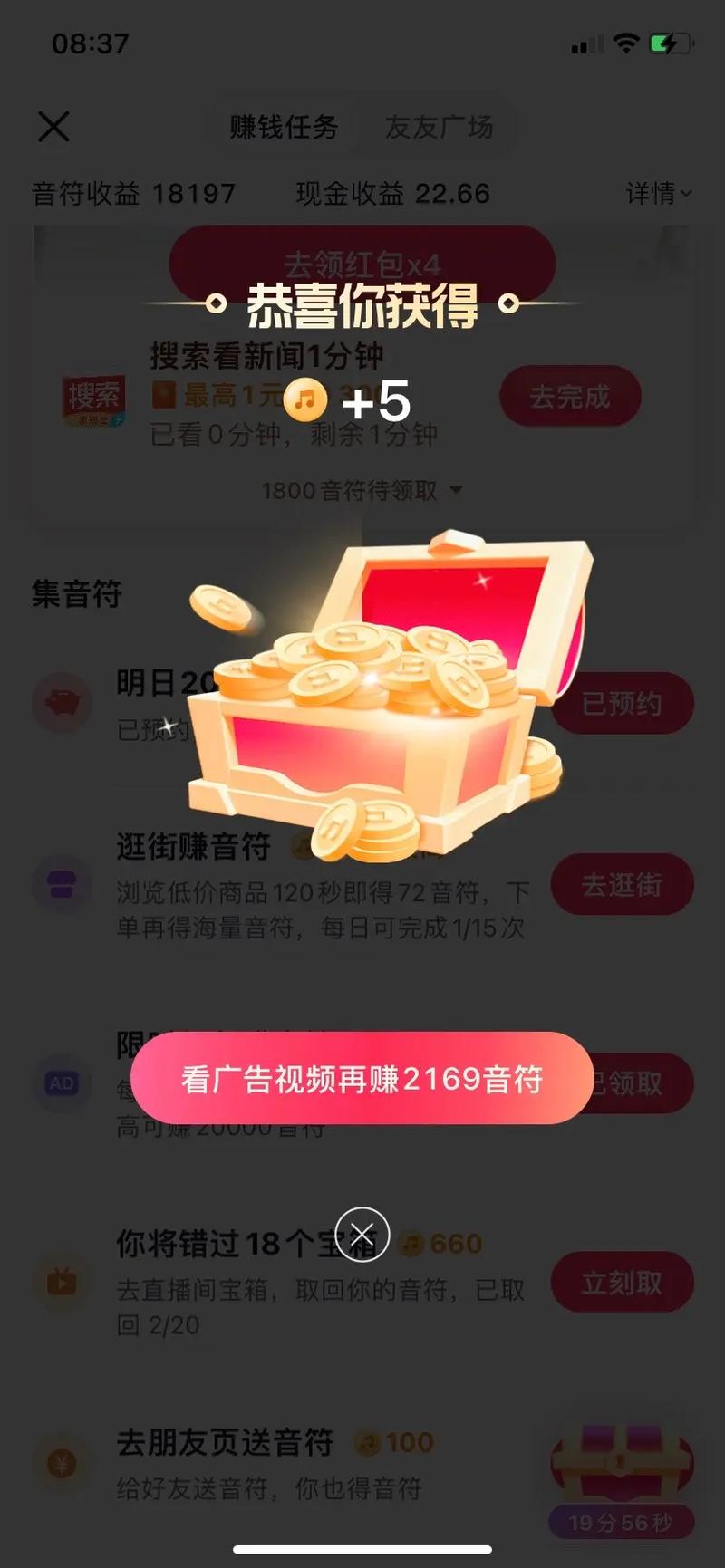Switch to the 友友广场 tab
Viewport: 725px width, 1568px height.
(x=440, y=127)
